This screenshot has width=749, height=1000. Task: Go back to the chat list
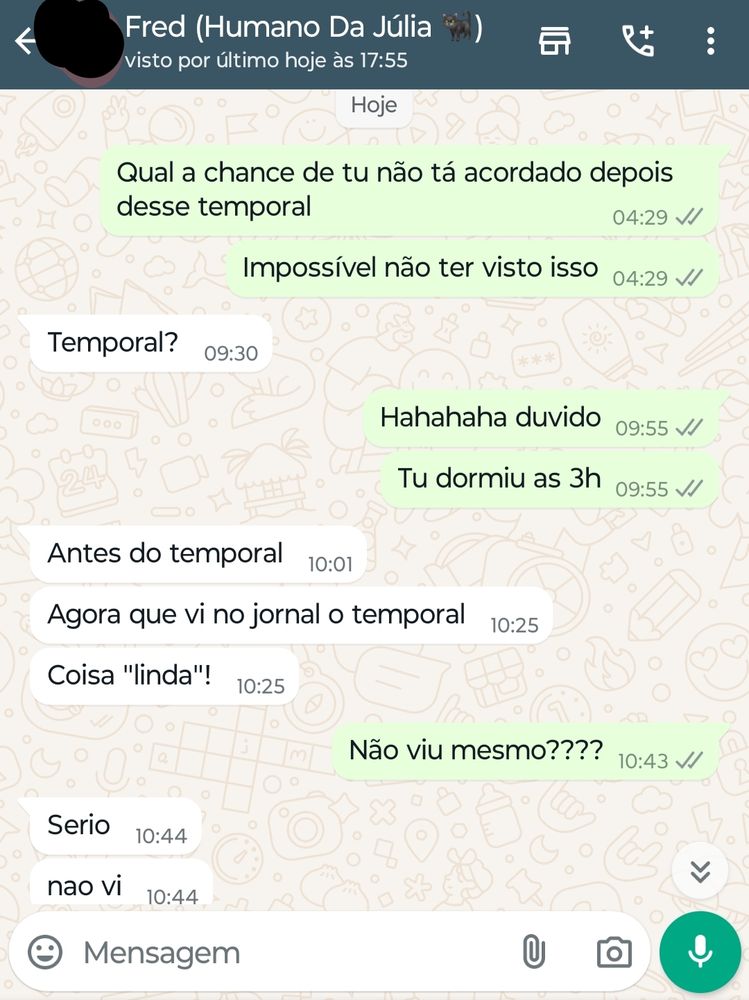tap(25, 41)
